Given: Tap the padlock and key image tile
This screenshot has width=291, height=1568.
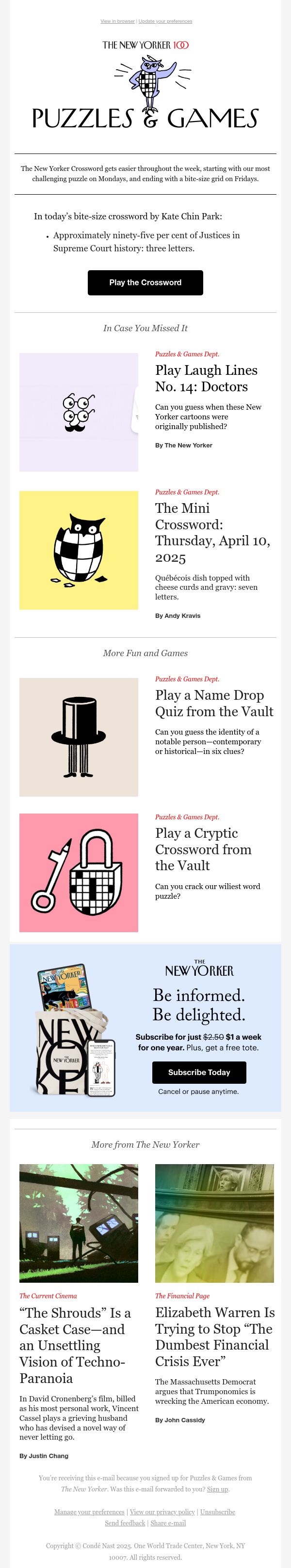Looking at the screenshot, I should 79,872.
